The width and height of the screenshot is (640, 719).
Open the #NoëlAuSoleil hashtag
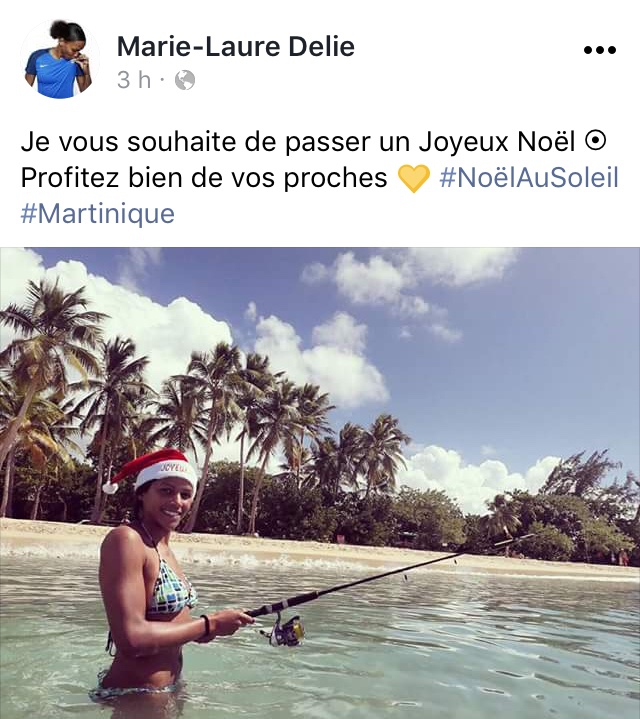528,178
